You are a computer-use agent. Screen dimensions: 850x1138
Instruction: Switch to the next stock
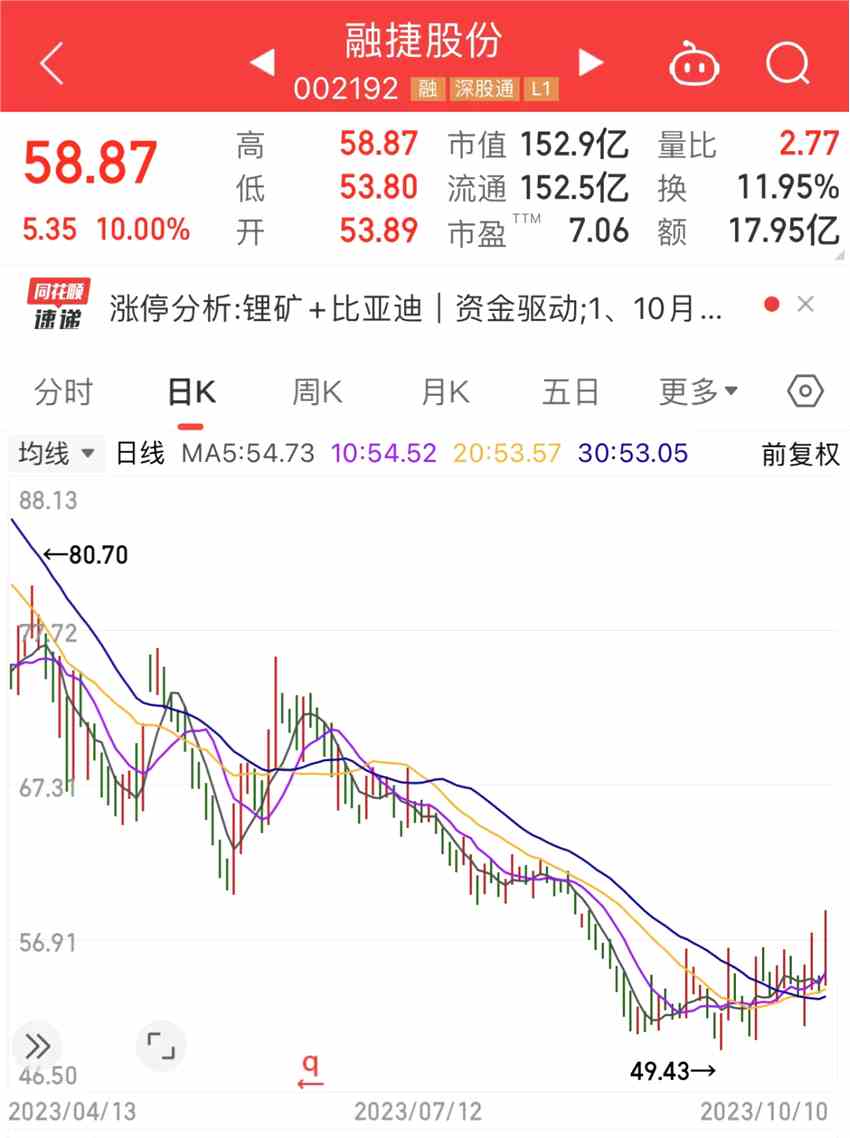pyautogui.click(x=591, y=63)
